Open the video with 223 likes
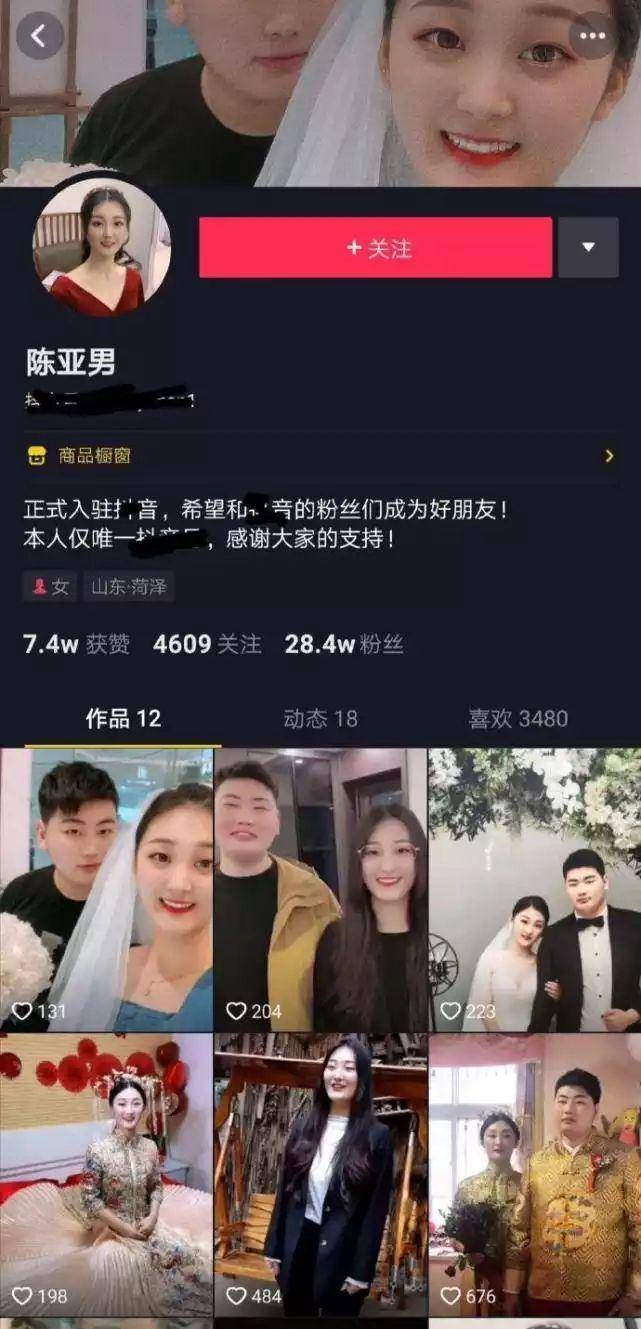This screenshot has width=641, height=1329. click(x=535, y=890)
